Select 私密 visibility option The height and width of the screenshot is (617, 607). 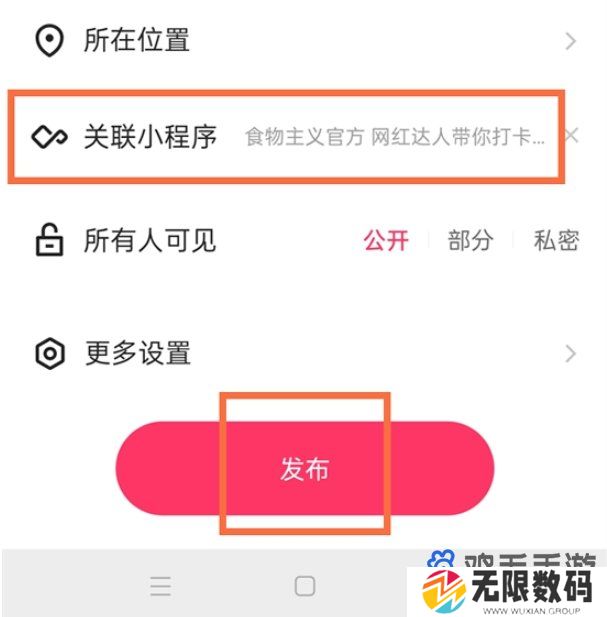coord(556,241)
